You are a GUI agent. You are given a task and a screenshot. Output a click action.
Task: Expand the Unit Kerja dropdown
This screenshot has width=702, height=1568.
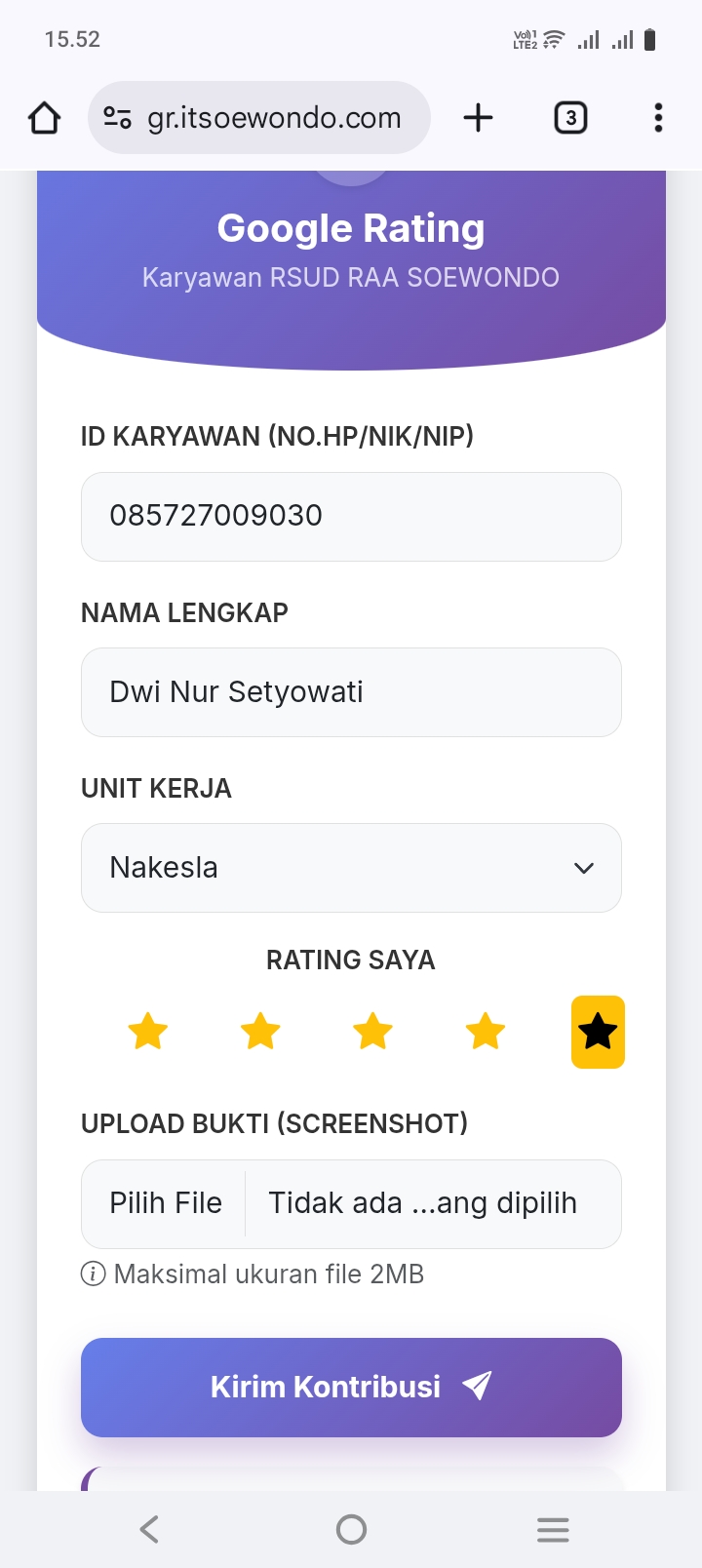[x=351, y=868]
